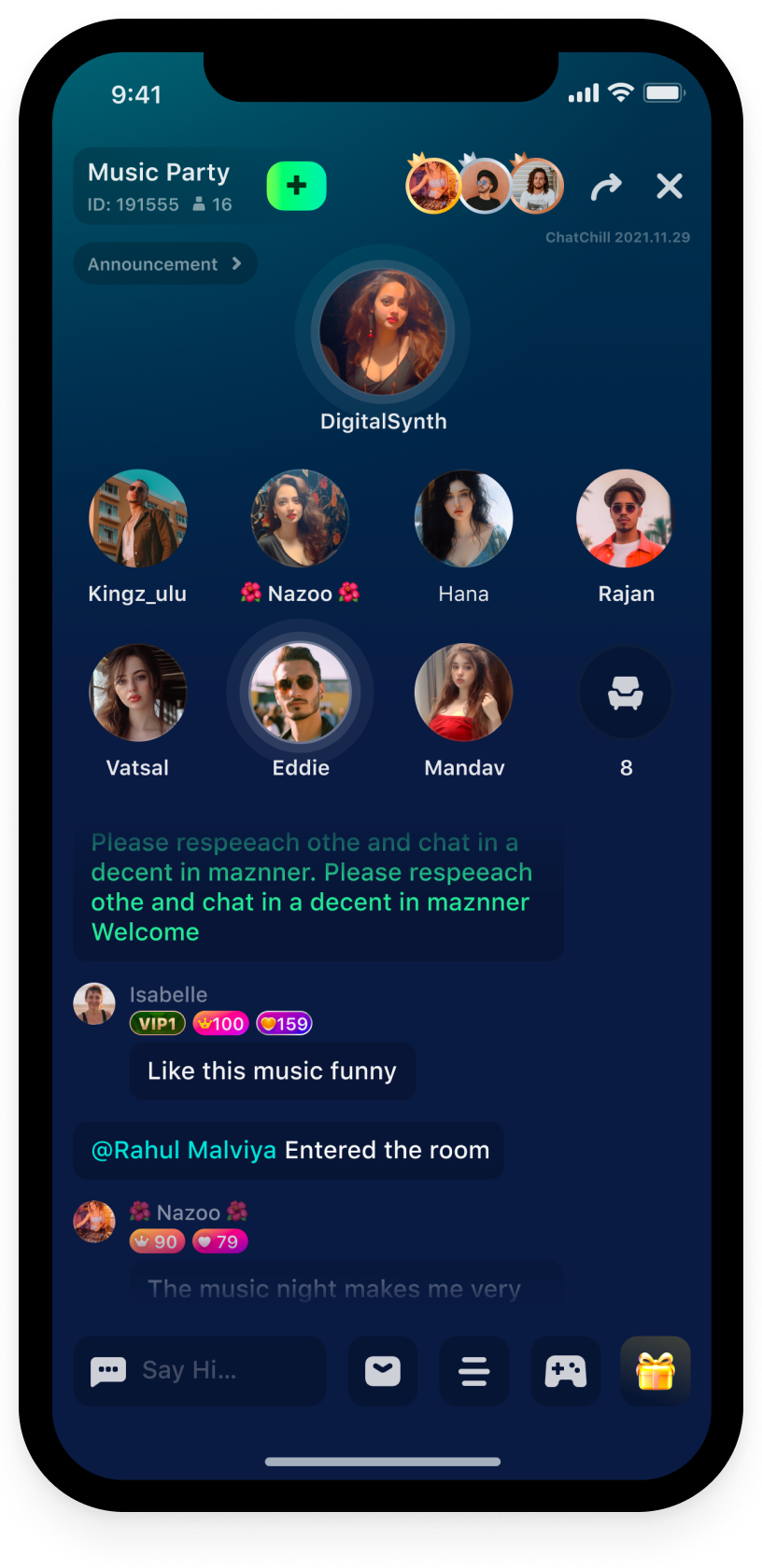Tap the green plus follow button
The width and height of the screenshot is (762, 1568).
click(296, 186)
